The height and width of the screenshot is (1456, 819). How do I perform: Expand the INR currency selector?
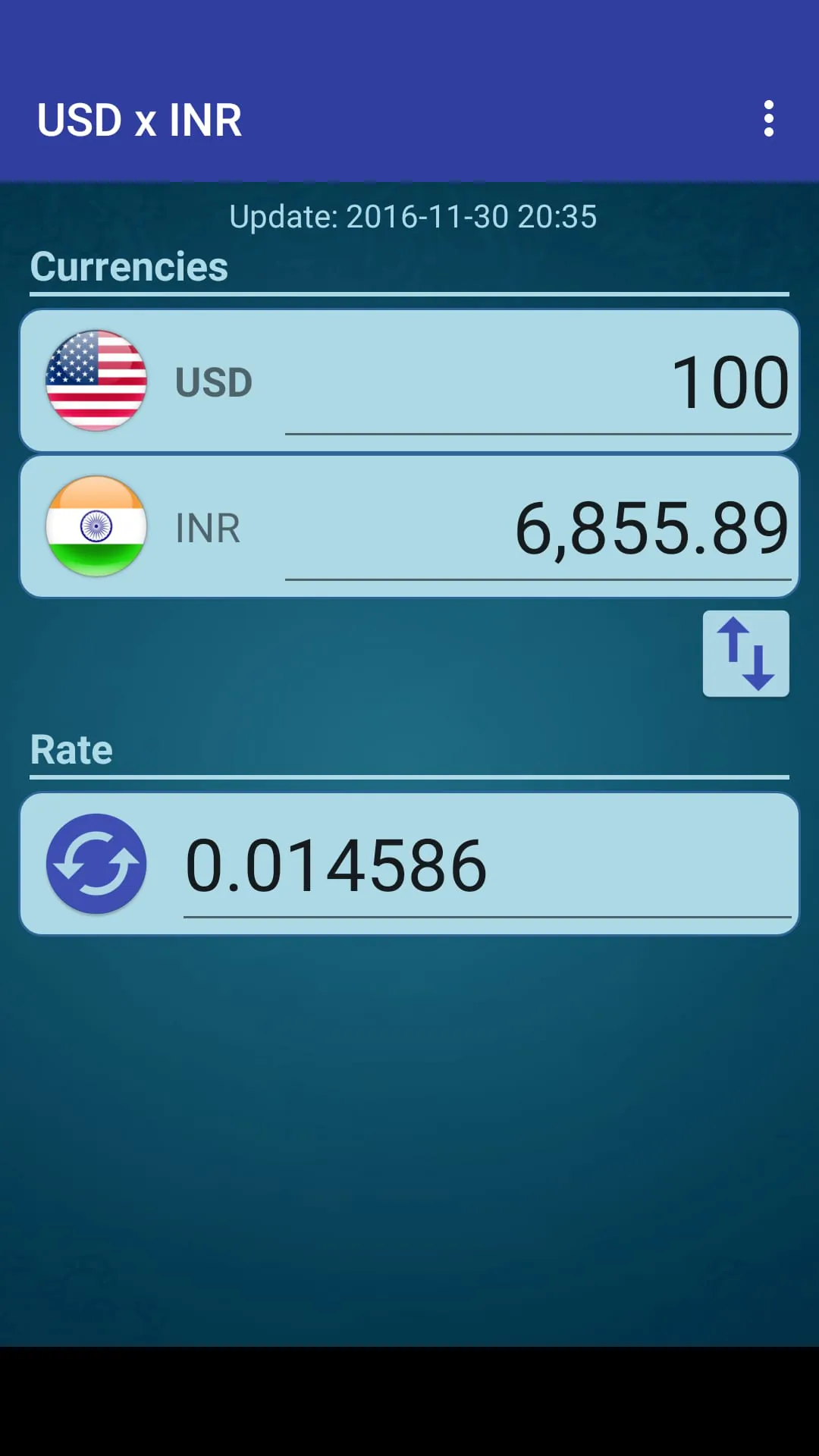pyautogui.click(x=96, y=527)
